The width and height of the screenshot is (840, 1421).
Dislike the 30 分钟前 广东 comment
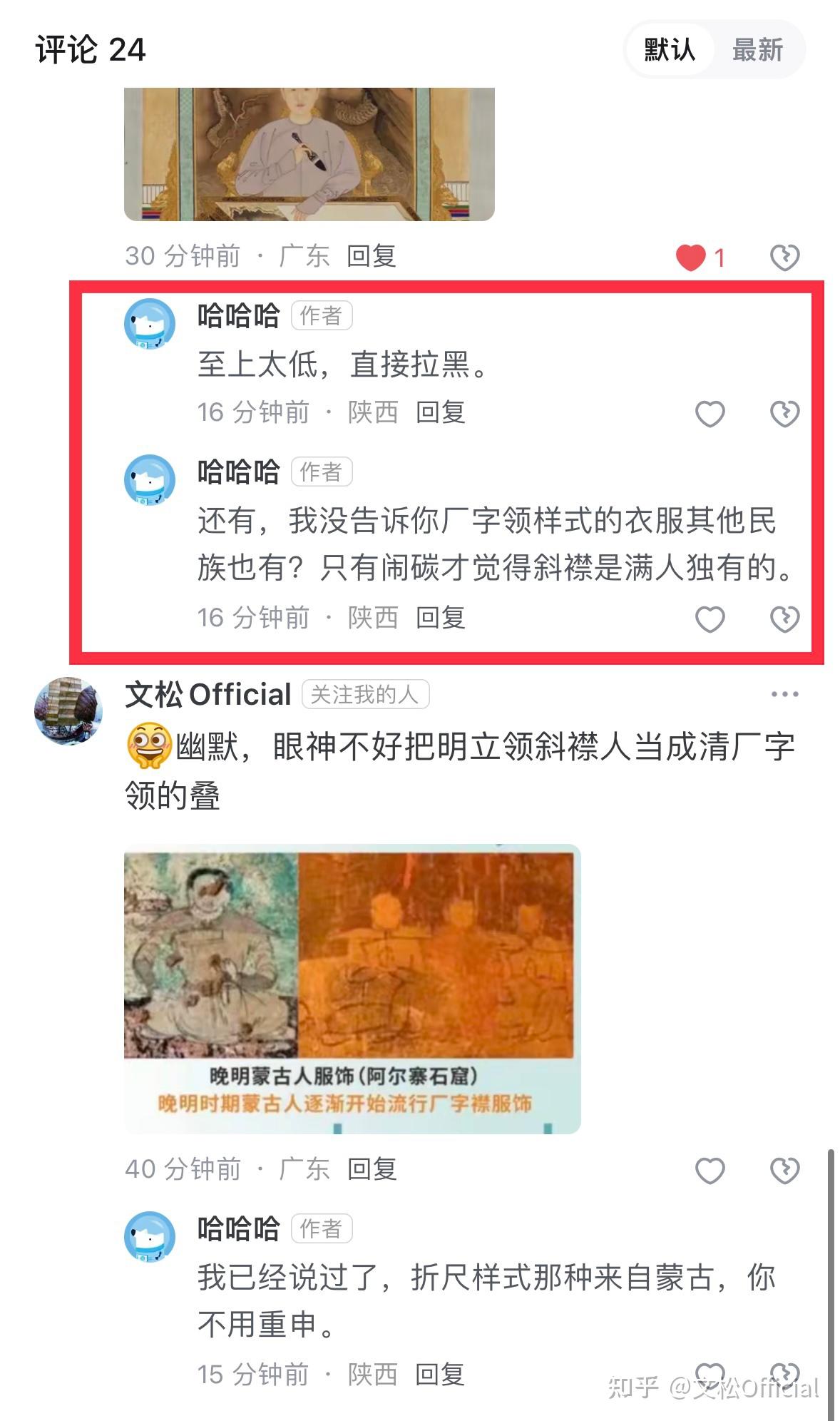tap(784, 257)
